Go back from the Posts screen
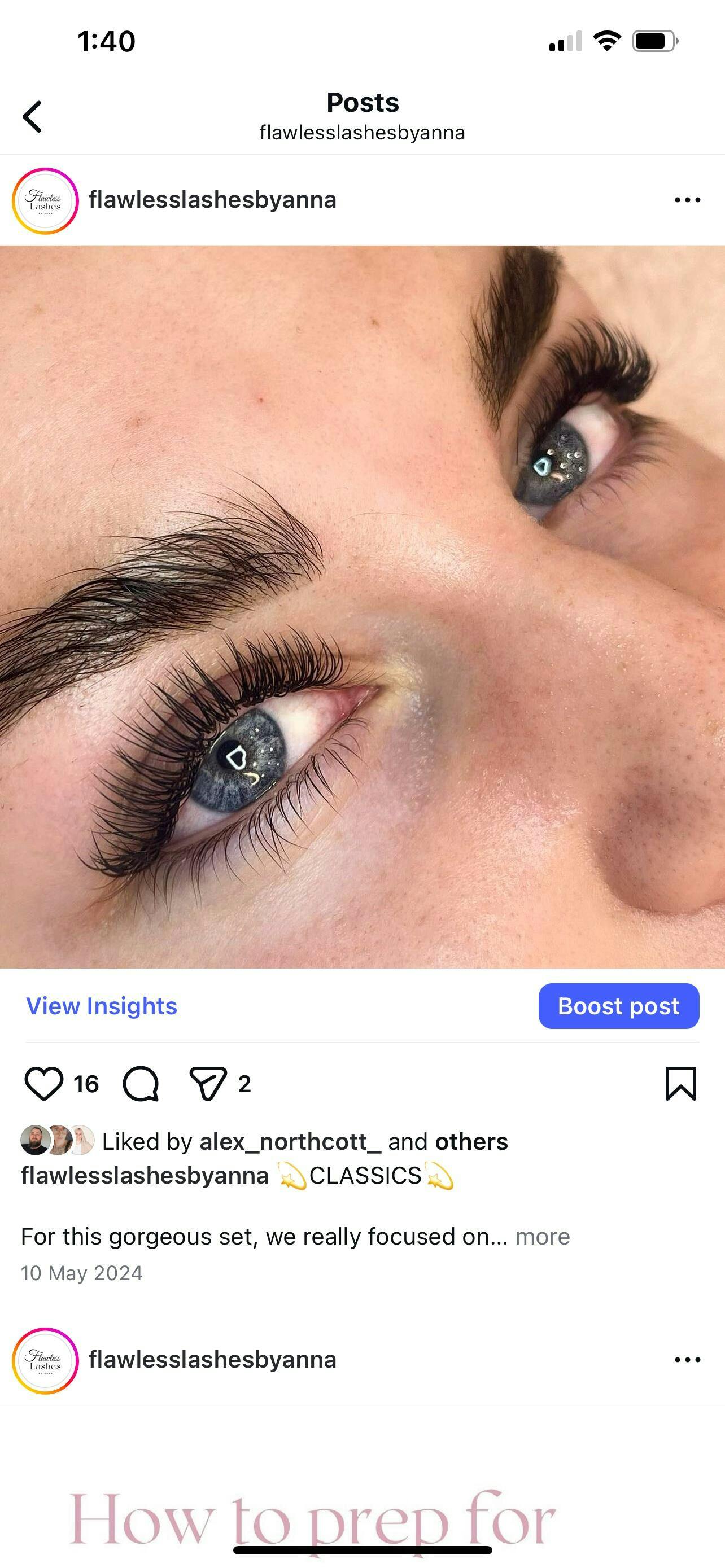The image size is (725, 1568). click(32, 116)
